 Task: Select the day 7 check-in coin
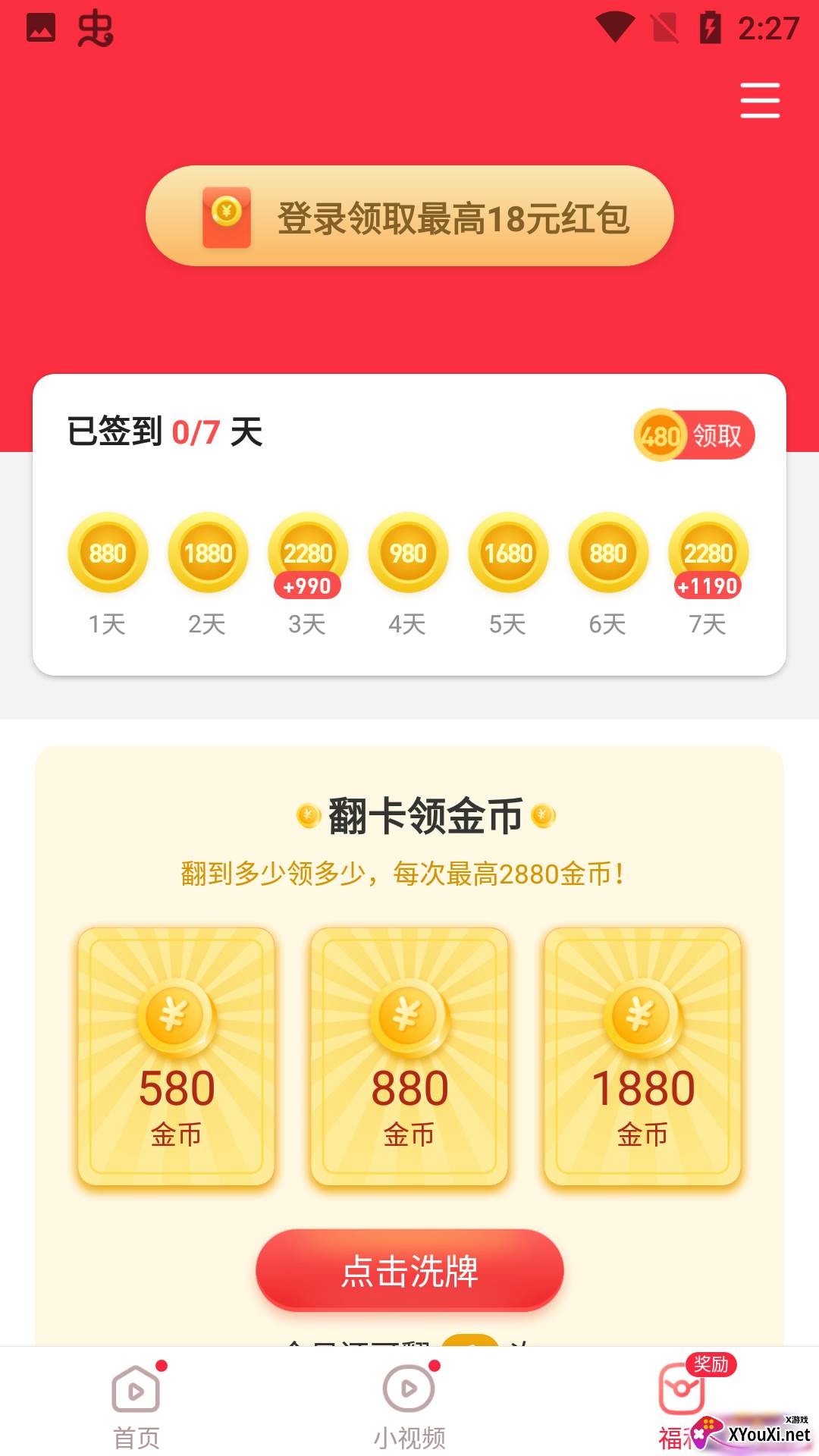[708, 554]
